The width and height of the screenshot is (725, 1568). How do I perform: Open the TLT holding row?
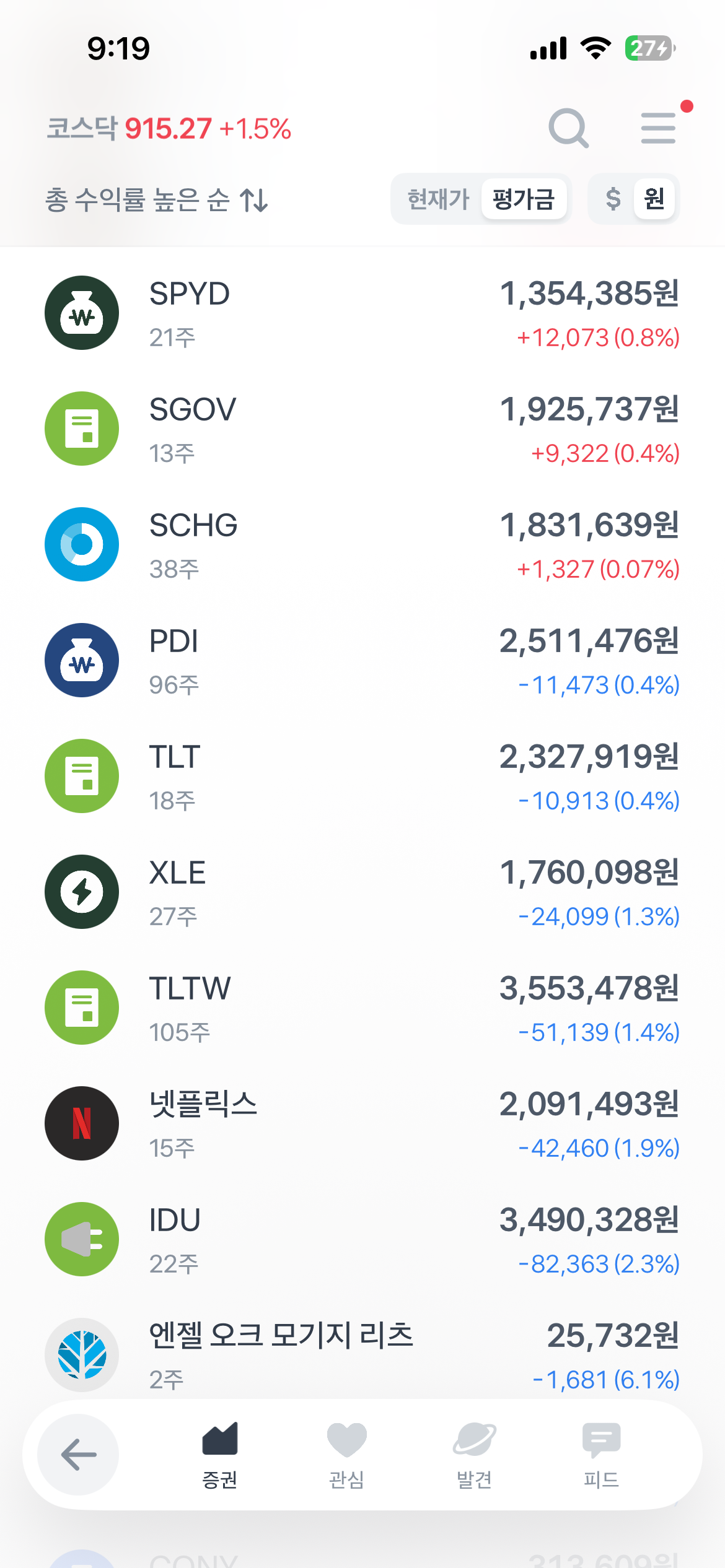click(362, 777)
